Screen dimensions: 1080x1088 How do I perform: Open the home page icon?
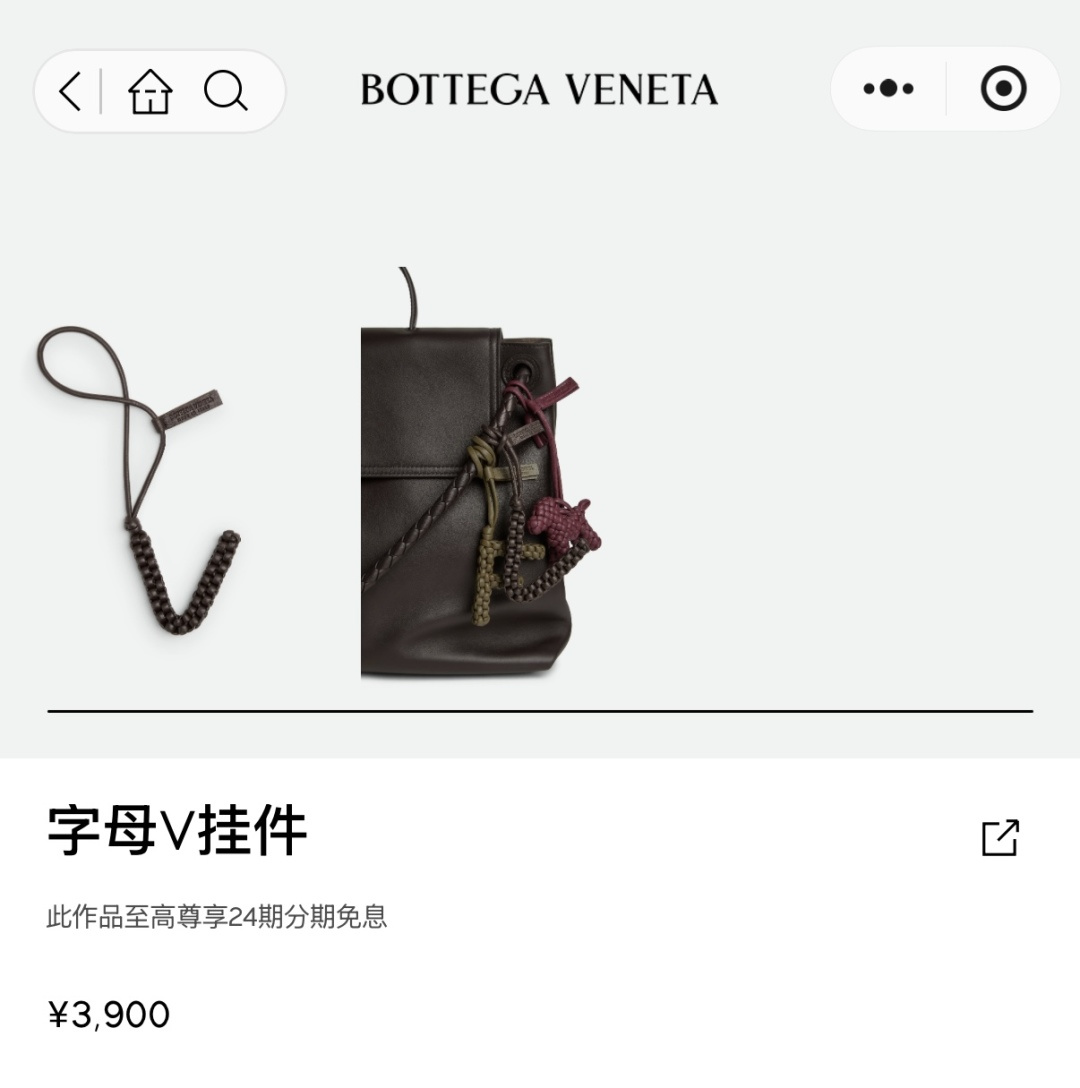pos(150,91)
